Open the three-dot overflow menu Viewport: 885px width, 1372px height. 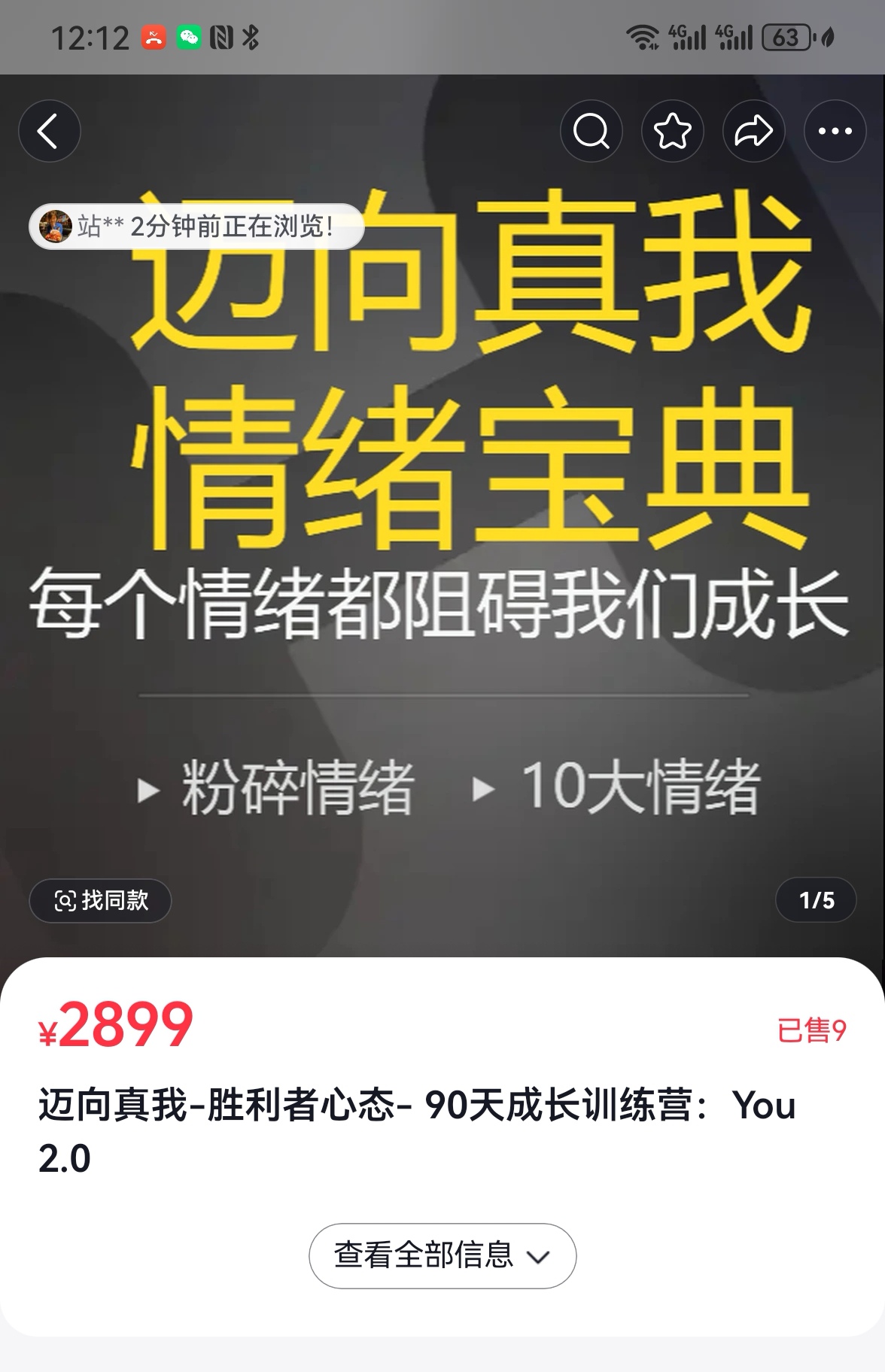point(835,131)
